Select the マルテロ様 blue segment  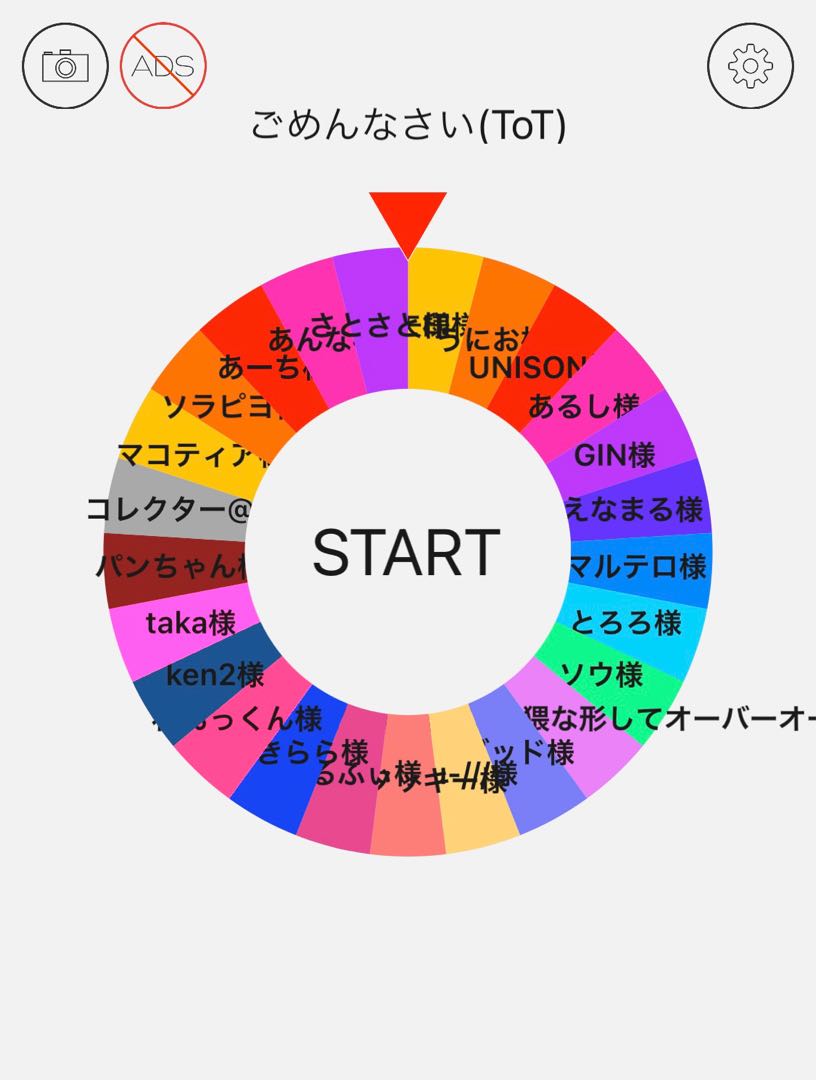(638, 566)
